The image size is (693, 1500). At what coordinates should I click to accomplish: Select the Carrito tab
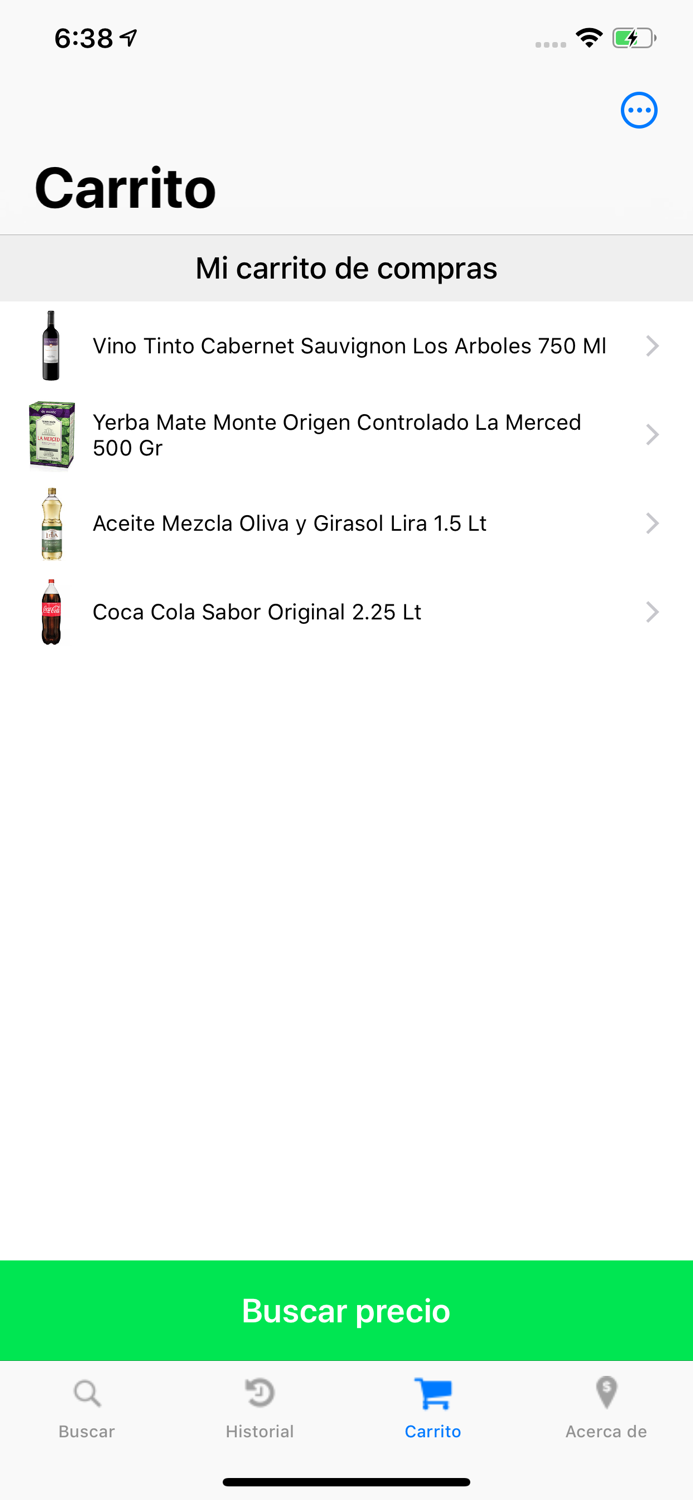point(433,1408)
